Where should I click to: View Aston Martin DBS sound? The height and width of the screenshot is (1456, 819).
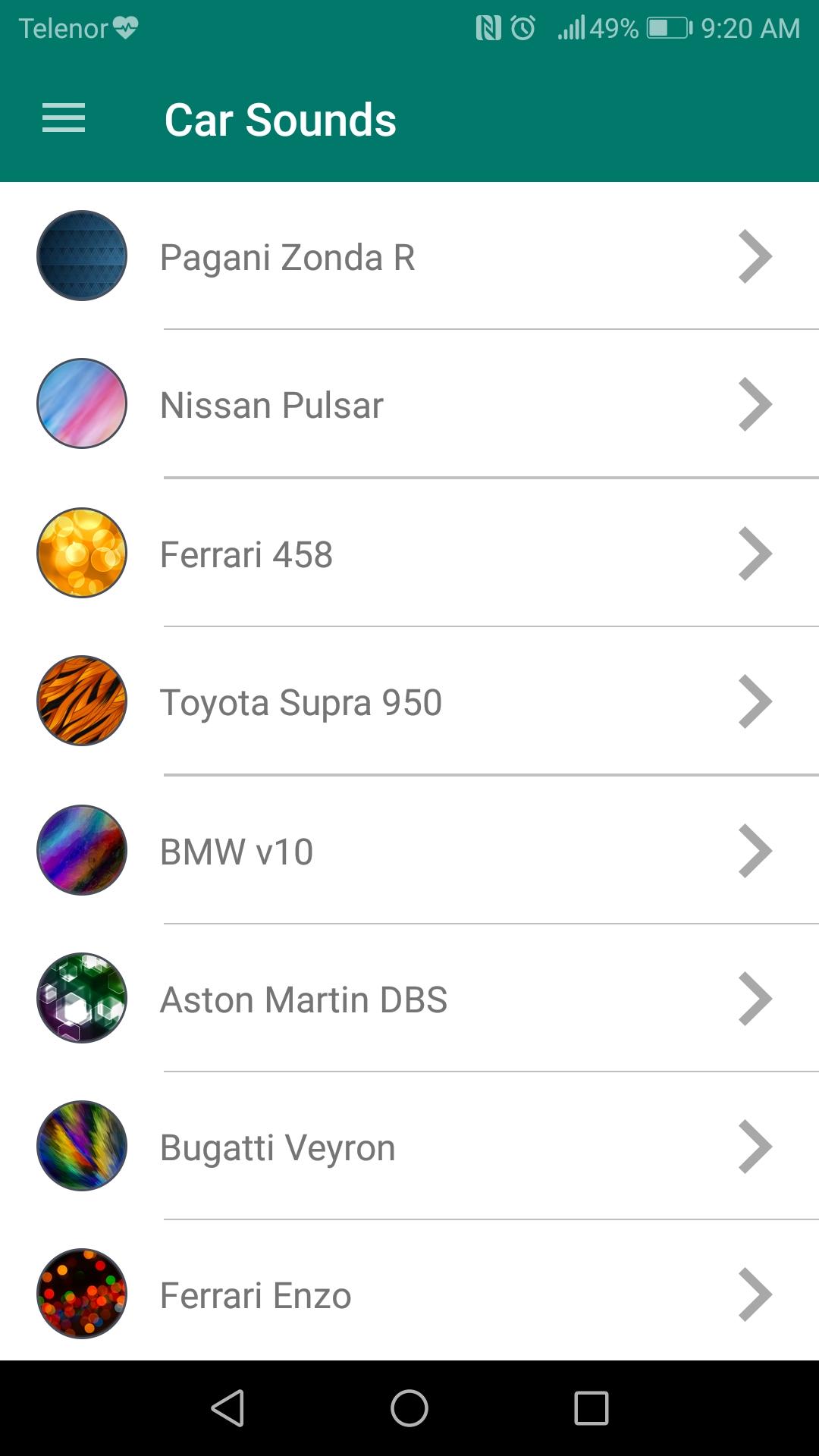coord(409,999)
